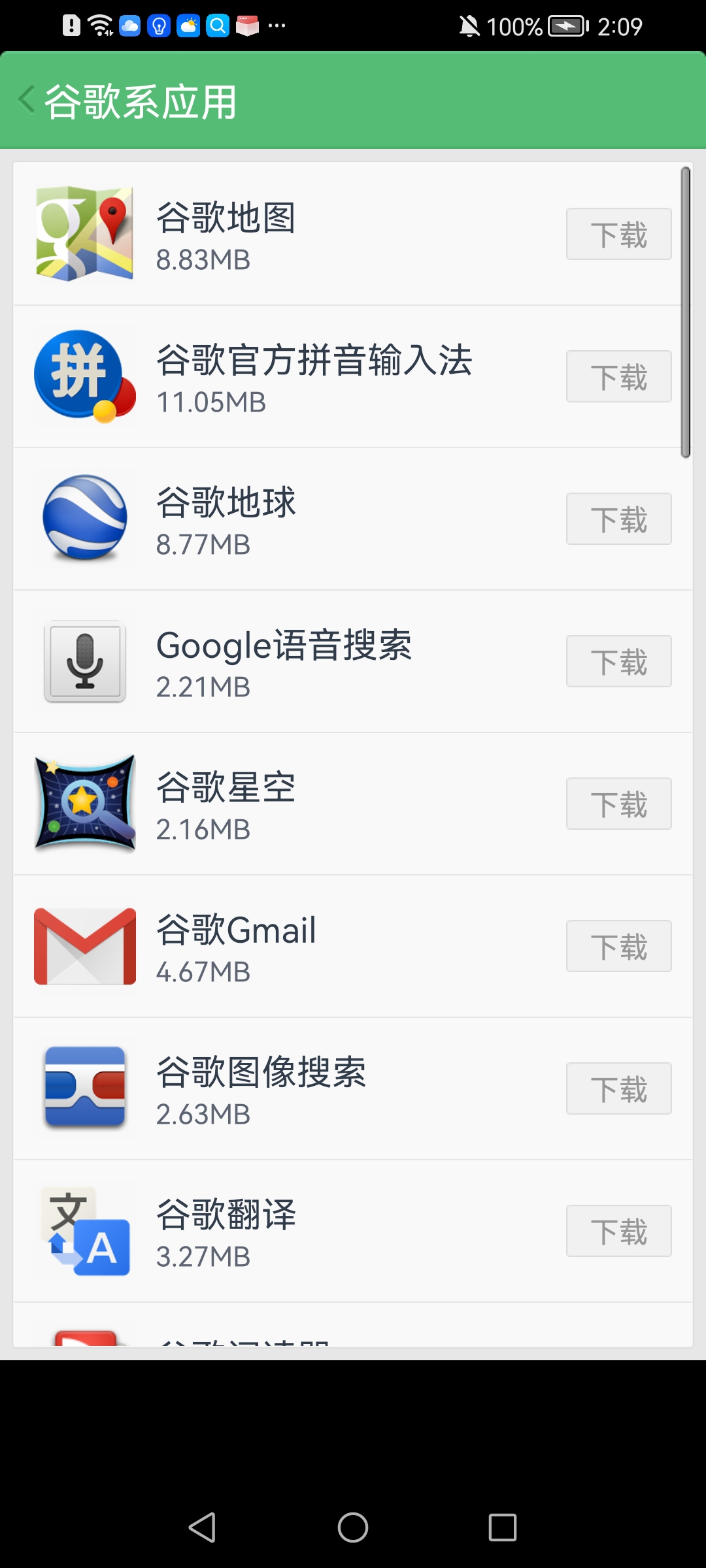The width and height of the screenshot is (706, 1568).
Task: Tap the Google语音搜索 microphone icon
Action: pyautogui.click(x=84, y=661)
